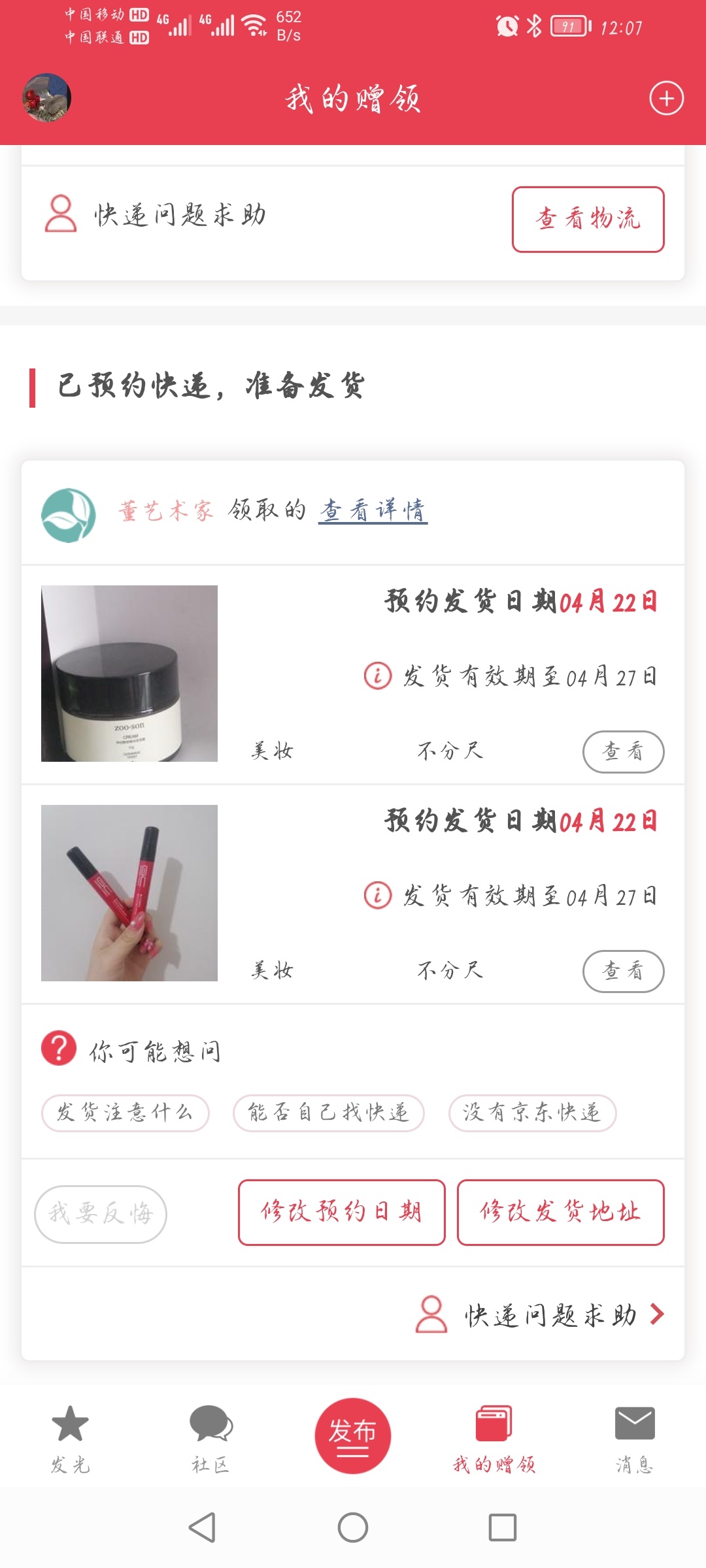Image resolution: width=706 pixels, height=1568 pixels.
Task: Switch to the 社区 tab
Action: tap(210, 1438)
